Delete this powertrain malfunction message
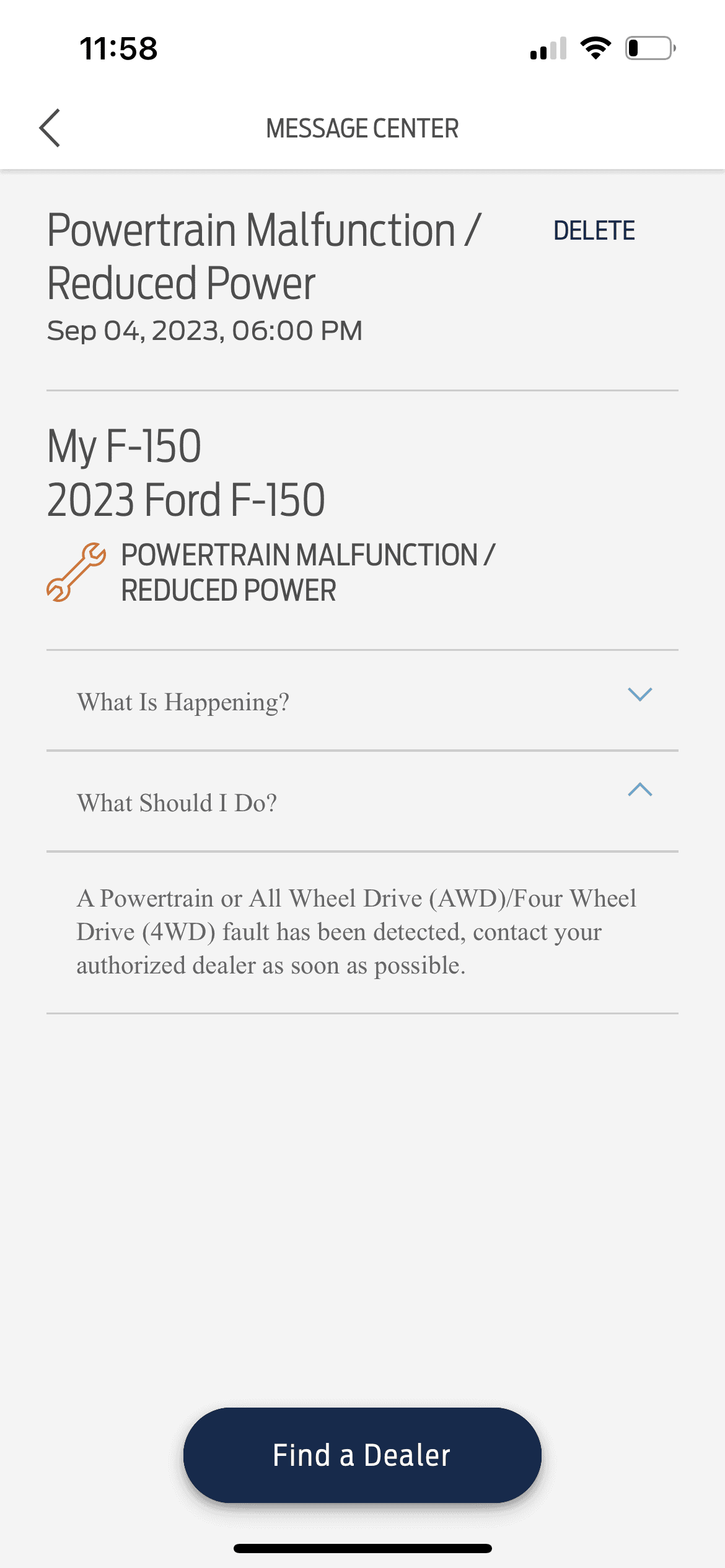 pyautogui.click(x=594, y=230)
